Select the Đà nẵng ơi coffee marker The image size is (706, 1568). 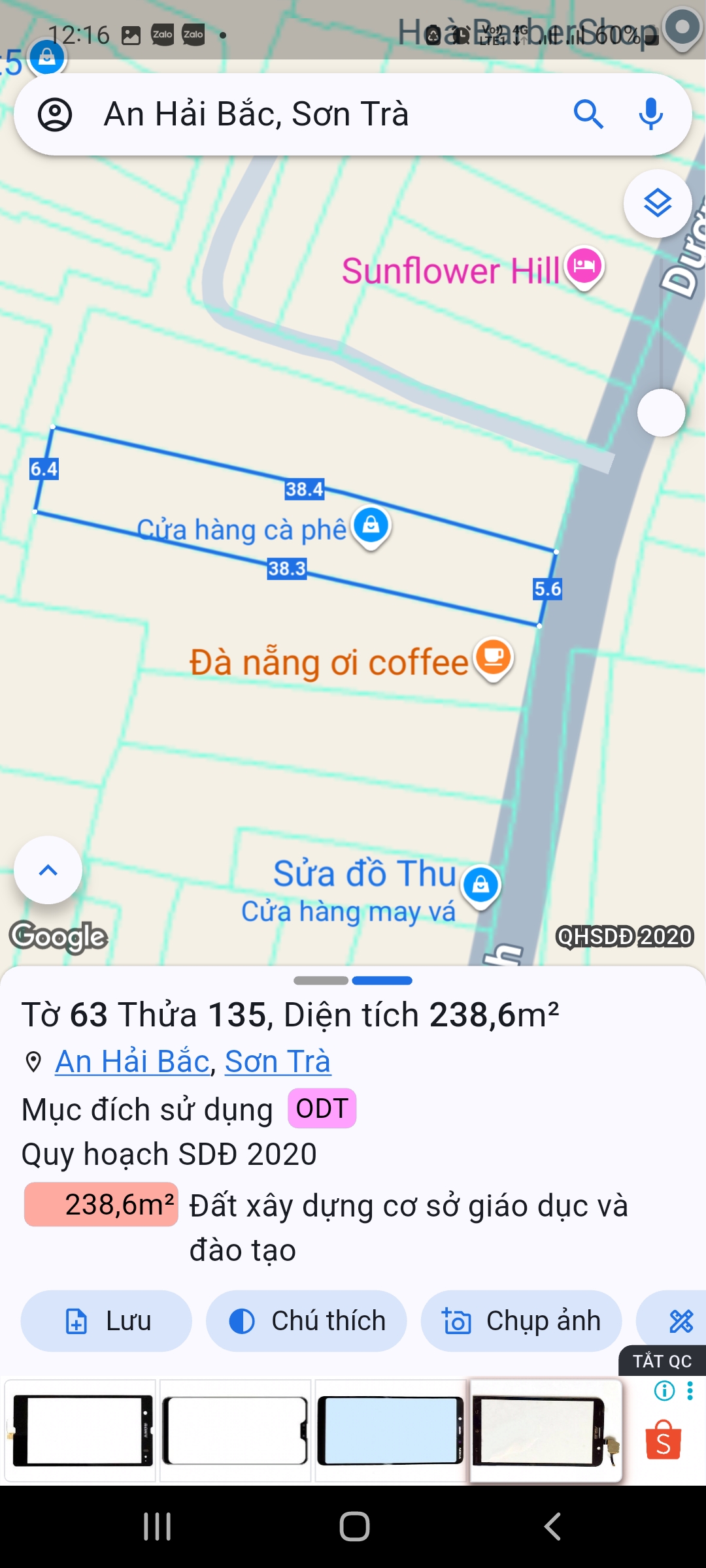[x=493, y=657]
